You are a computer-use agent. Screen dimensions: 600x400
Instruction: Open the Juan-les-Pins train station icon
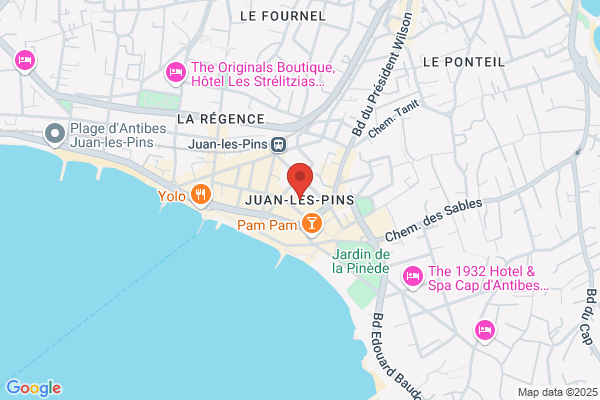click(x=278, y=145)
